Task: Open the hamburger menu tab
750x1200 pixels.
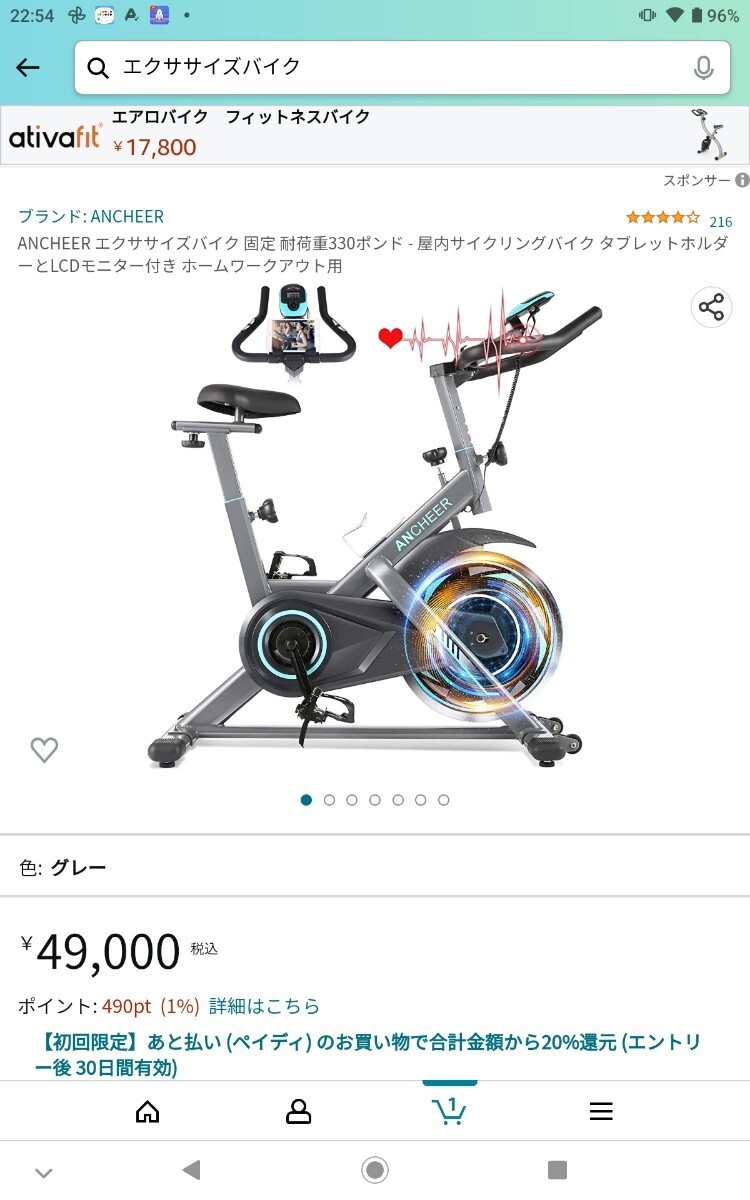Action: coord(601,1111)
